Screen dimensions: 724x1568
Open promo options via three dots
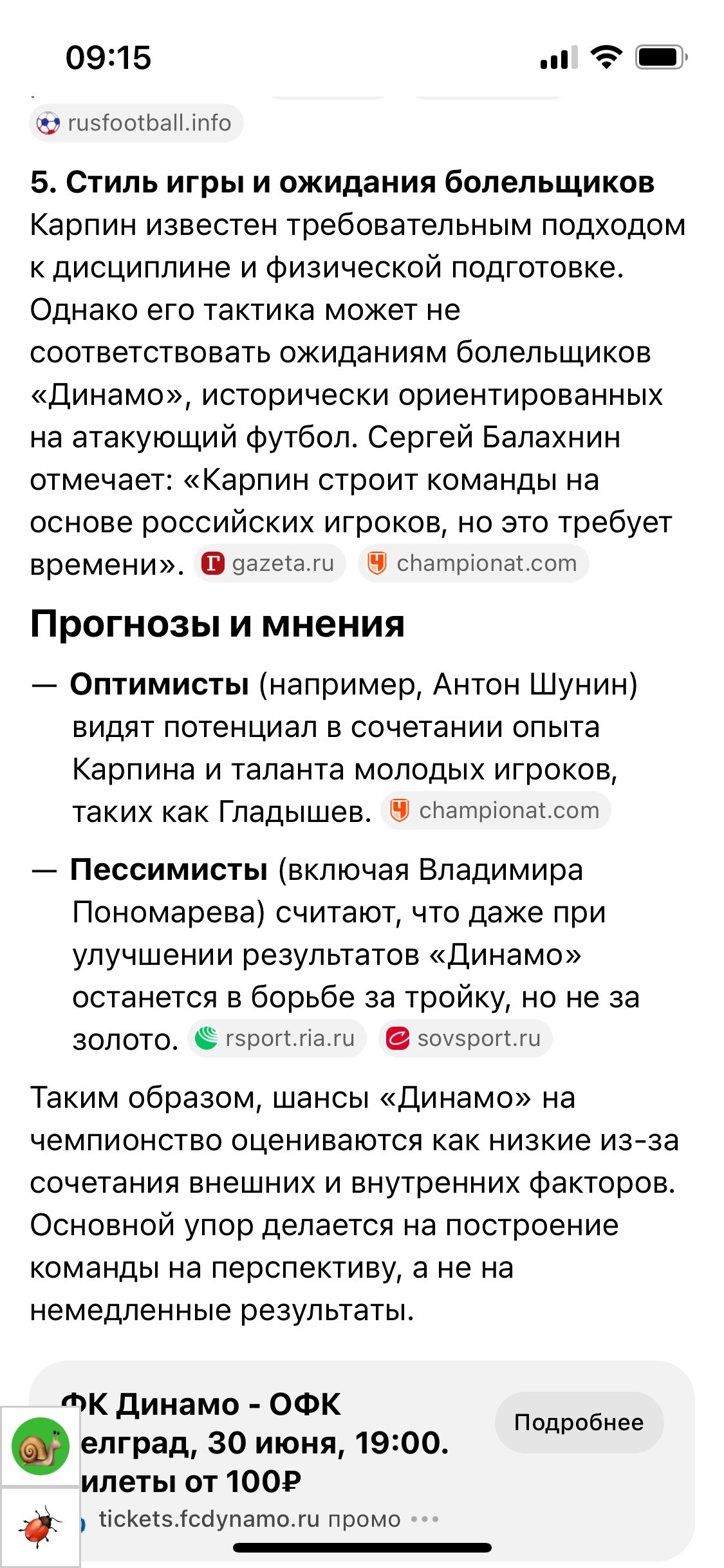tap(425, 1519)
